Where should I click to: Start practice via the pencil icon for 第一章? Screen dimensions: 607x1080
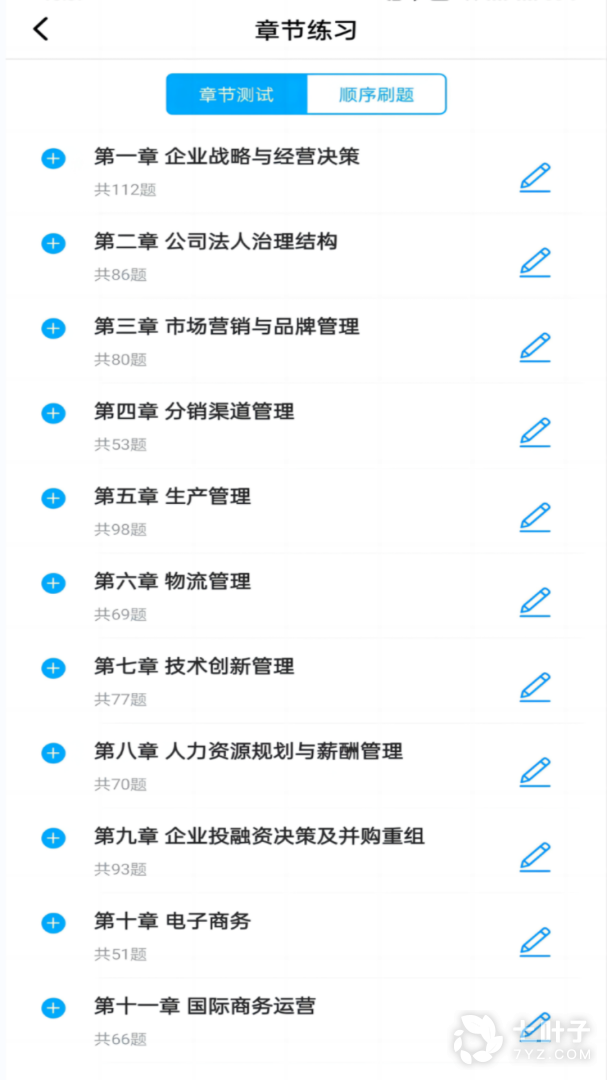tap(535, 177)
